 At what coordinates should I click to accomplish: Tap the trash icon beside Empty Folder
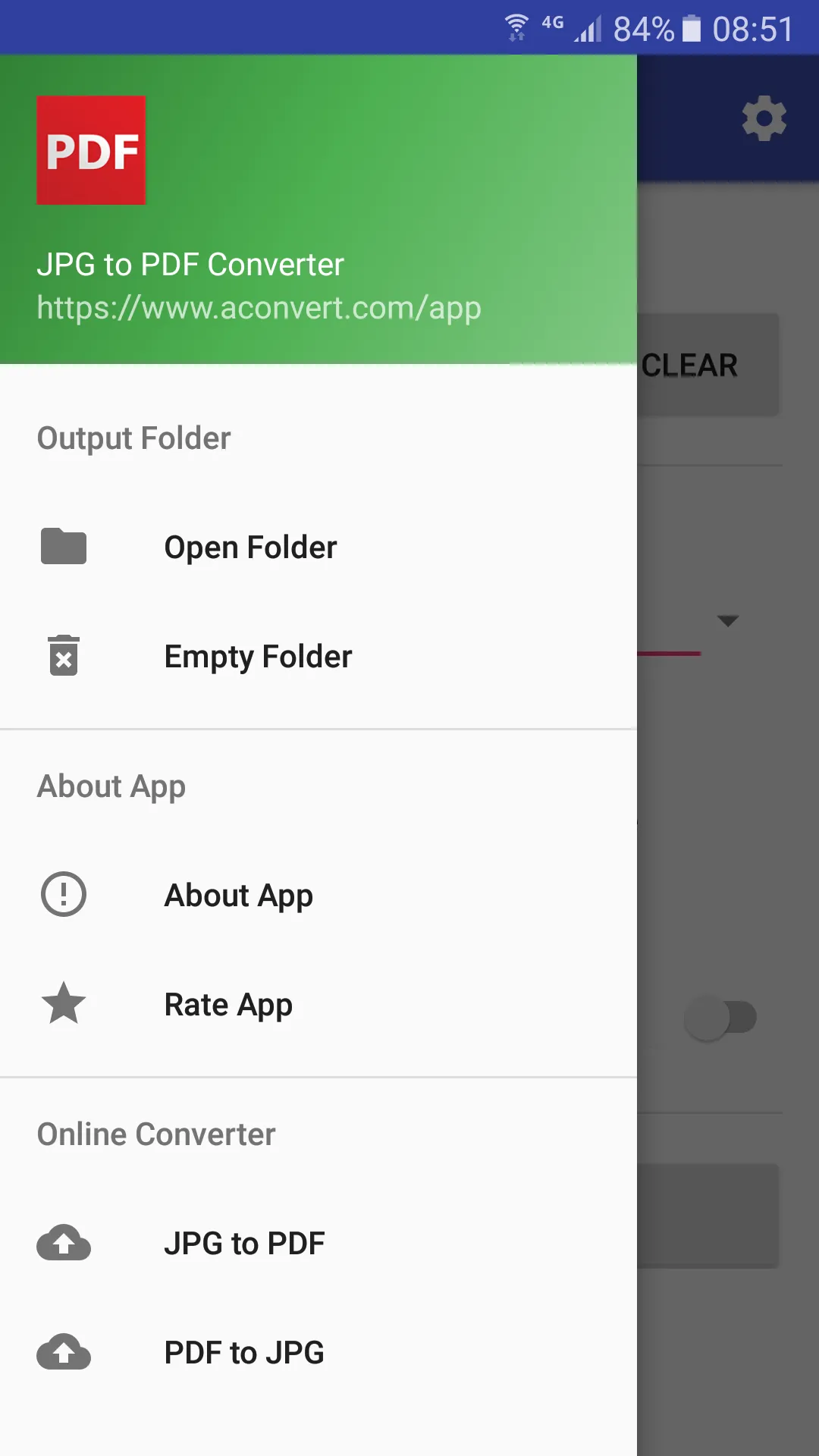point(63,655)
